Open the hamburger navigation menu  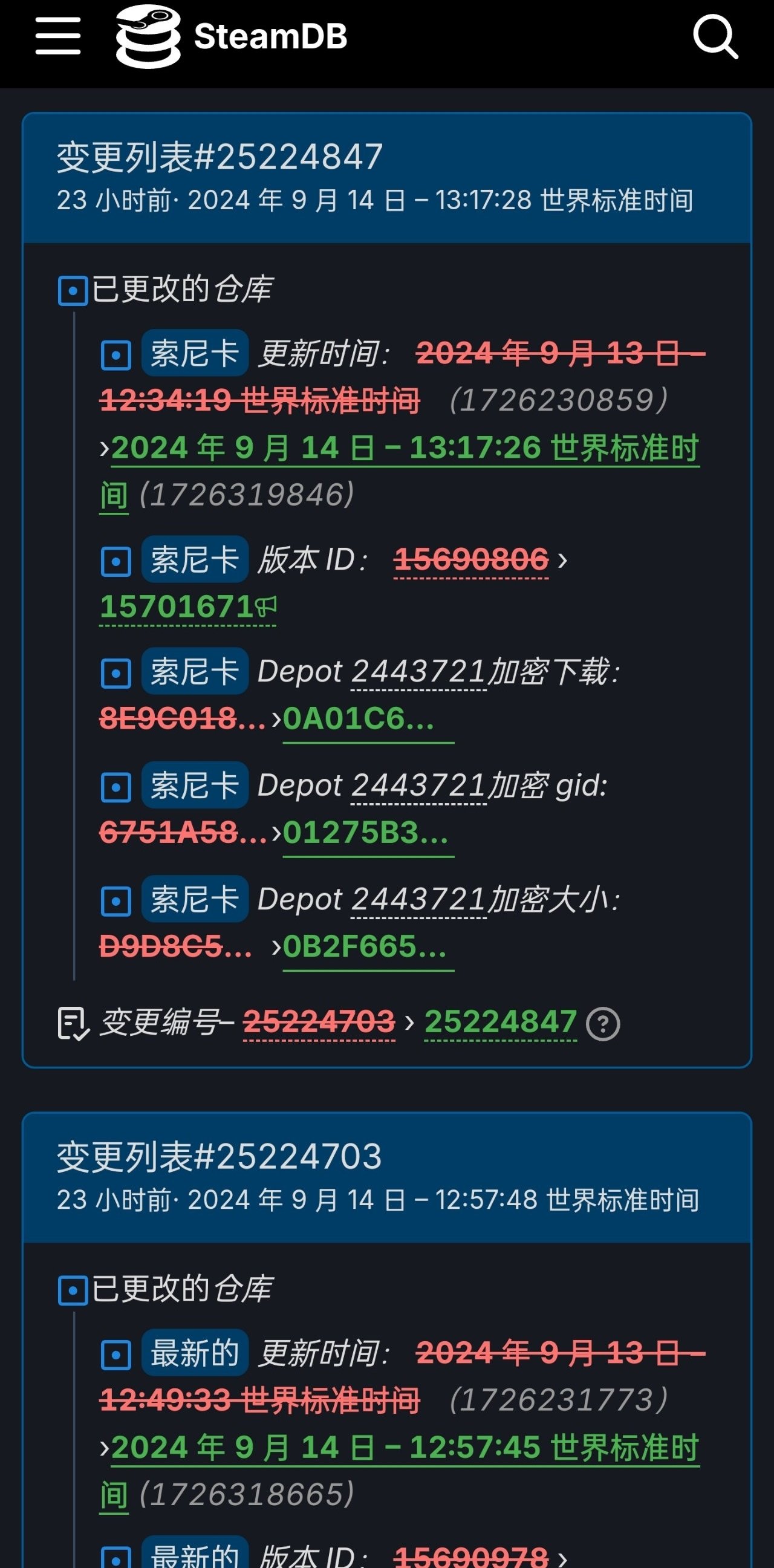(58, 36)
